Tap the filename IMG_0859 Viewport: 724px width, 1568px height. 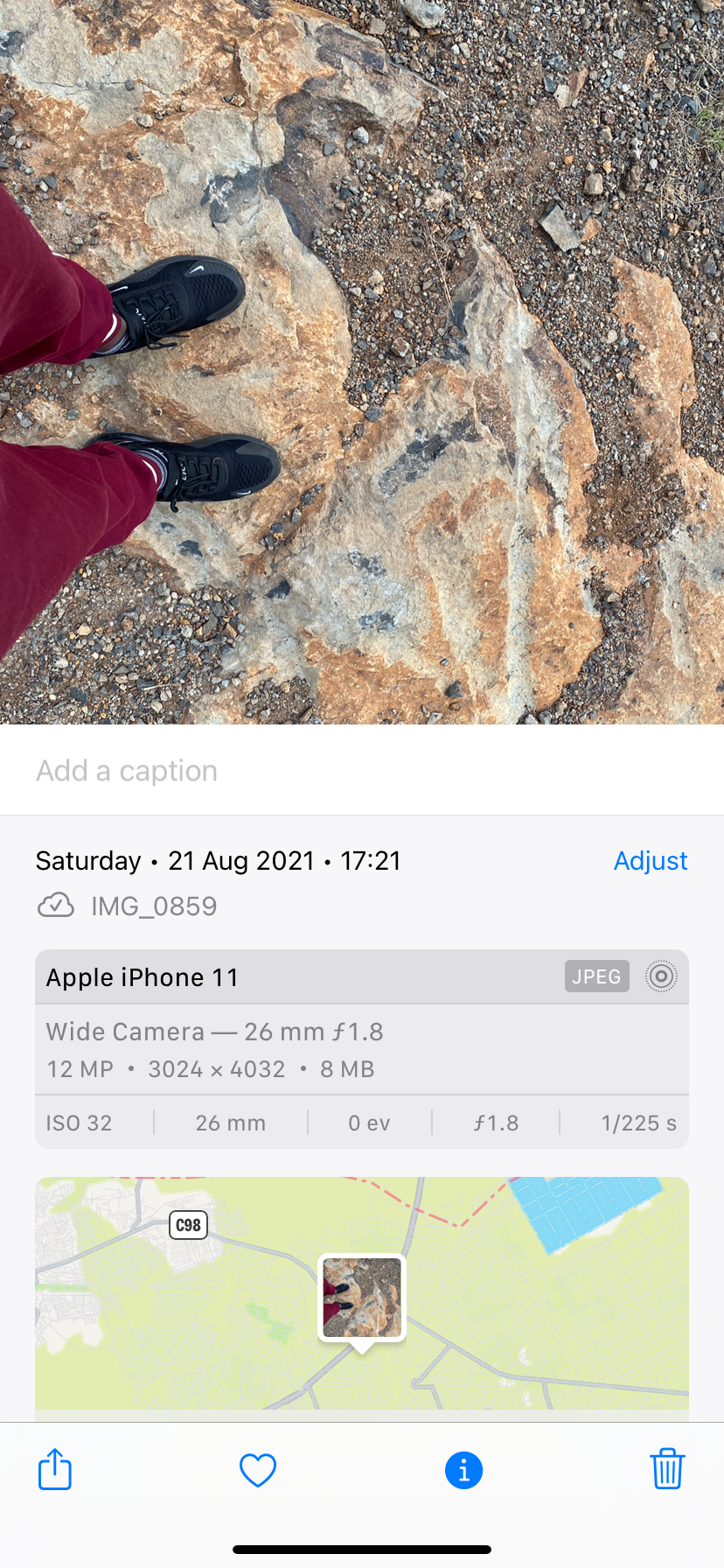pos(153,906)
